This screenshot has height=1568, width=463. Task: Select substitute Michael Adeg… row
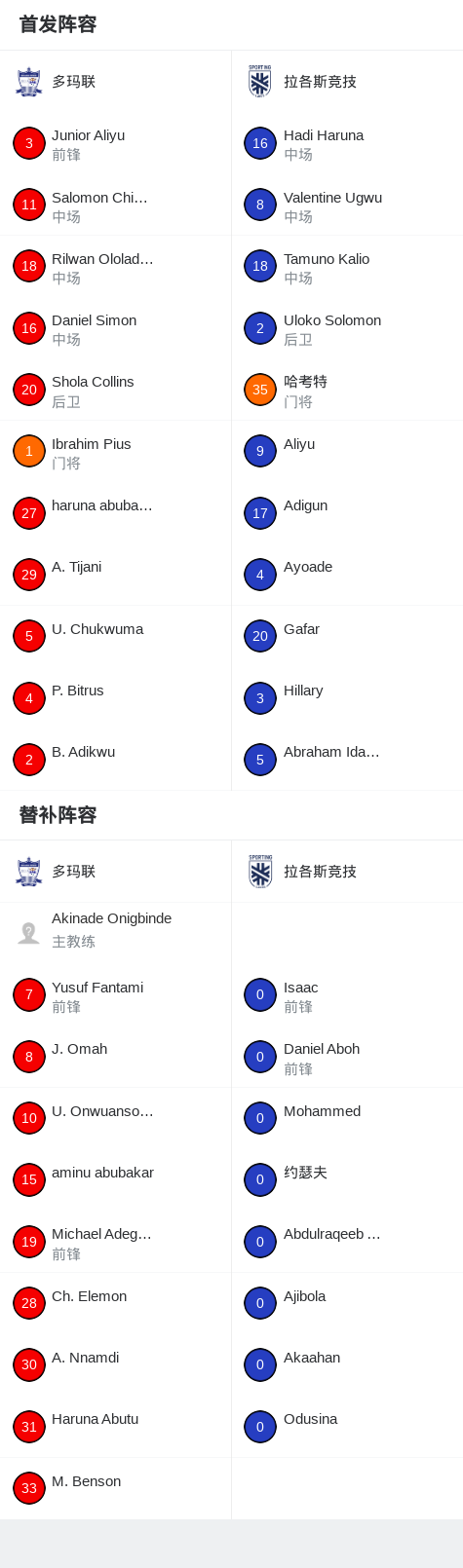coord(115,1242)
